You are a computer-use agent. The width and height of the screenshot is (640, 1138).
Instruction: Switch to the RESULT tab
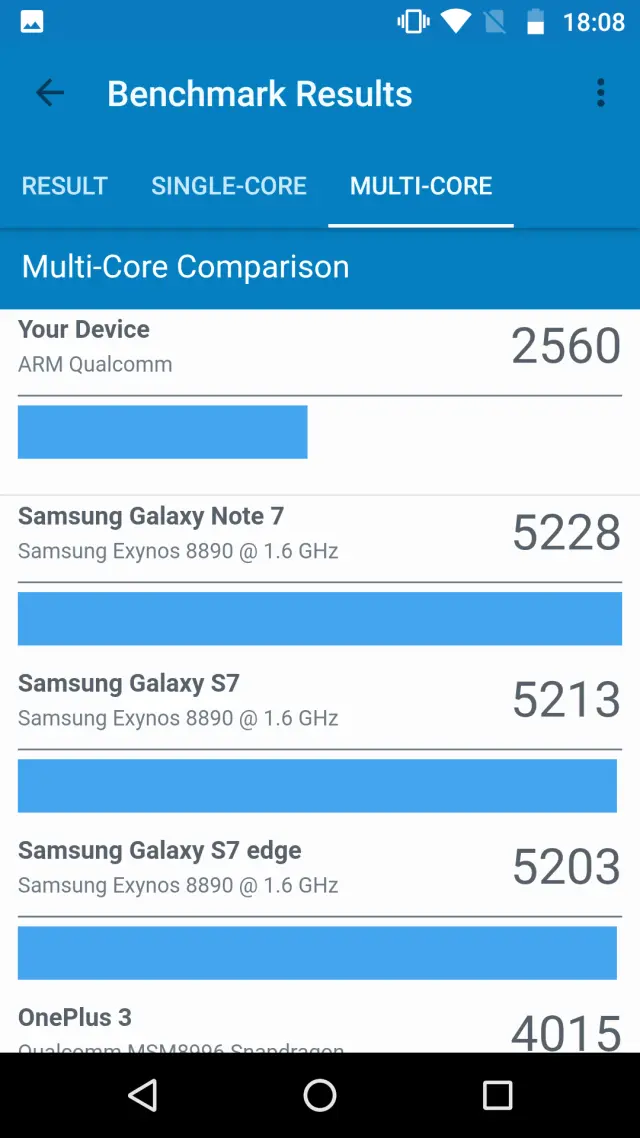tap(65, 186)
